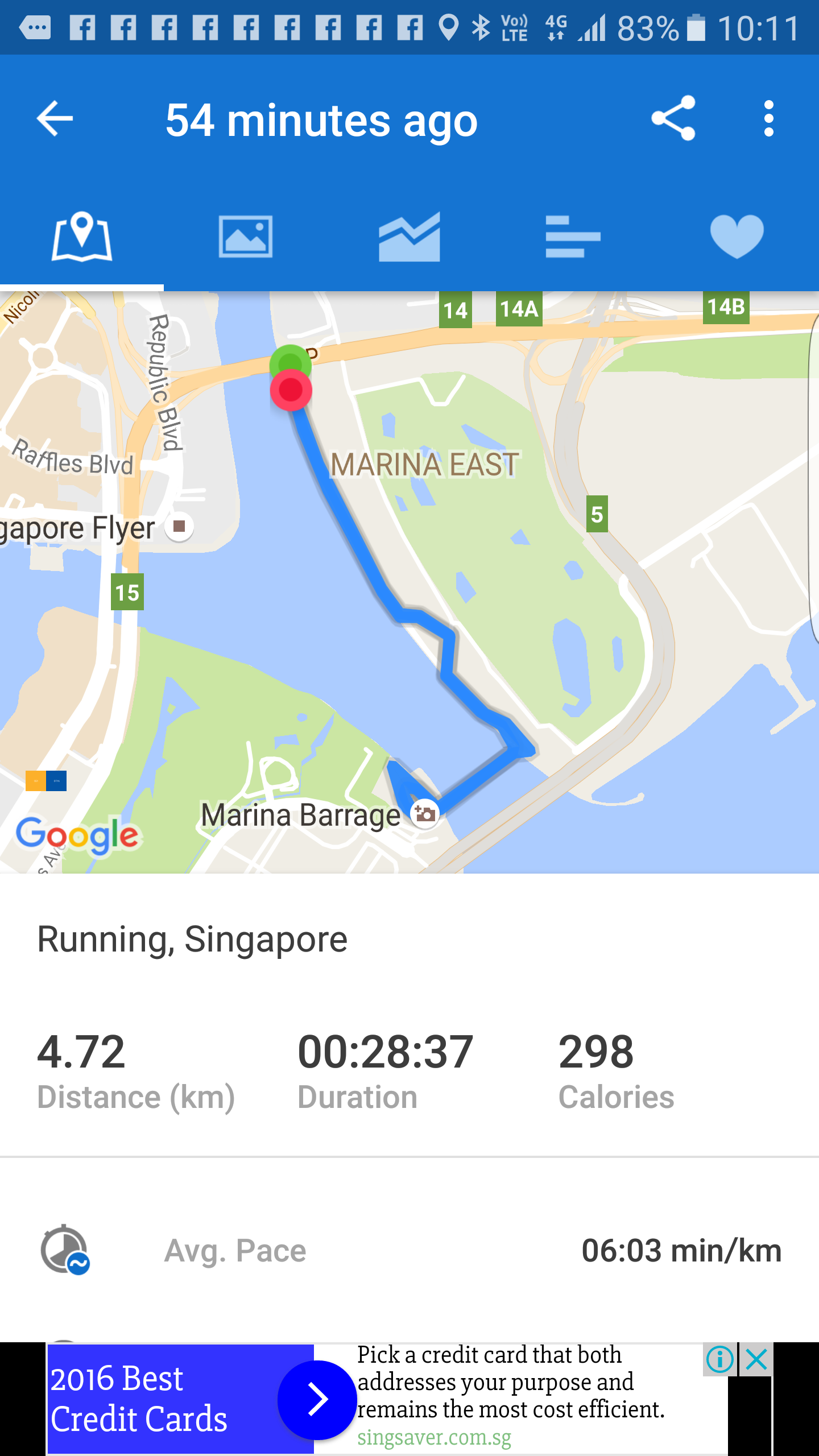Switch to the heart rate tab
Viewport: 819px width, 1456px height.
(x=737, y=237)
